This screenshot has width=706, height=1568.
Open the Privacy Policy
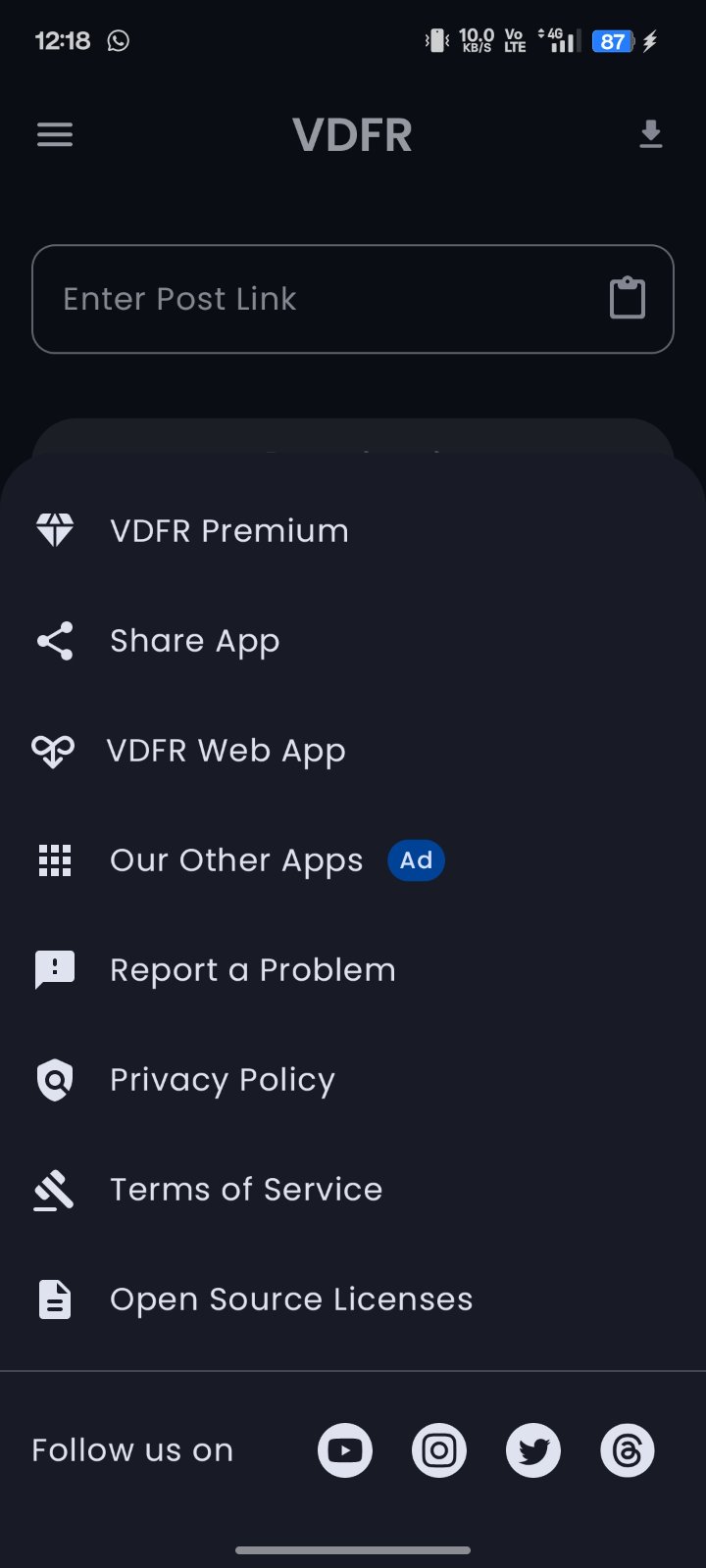coord(353,1079)
